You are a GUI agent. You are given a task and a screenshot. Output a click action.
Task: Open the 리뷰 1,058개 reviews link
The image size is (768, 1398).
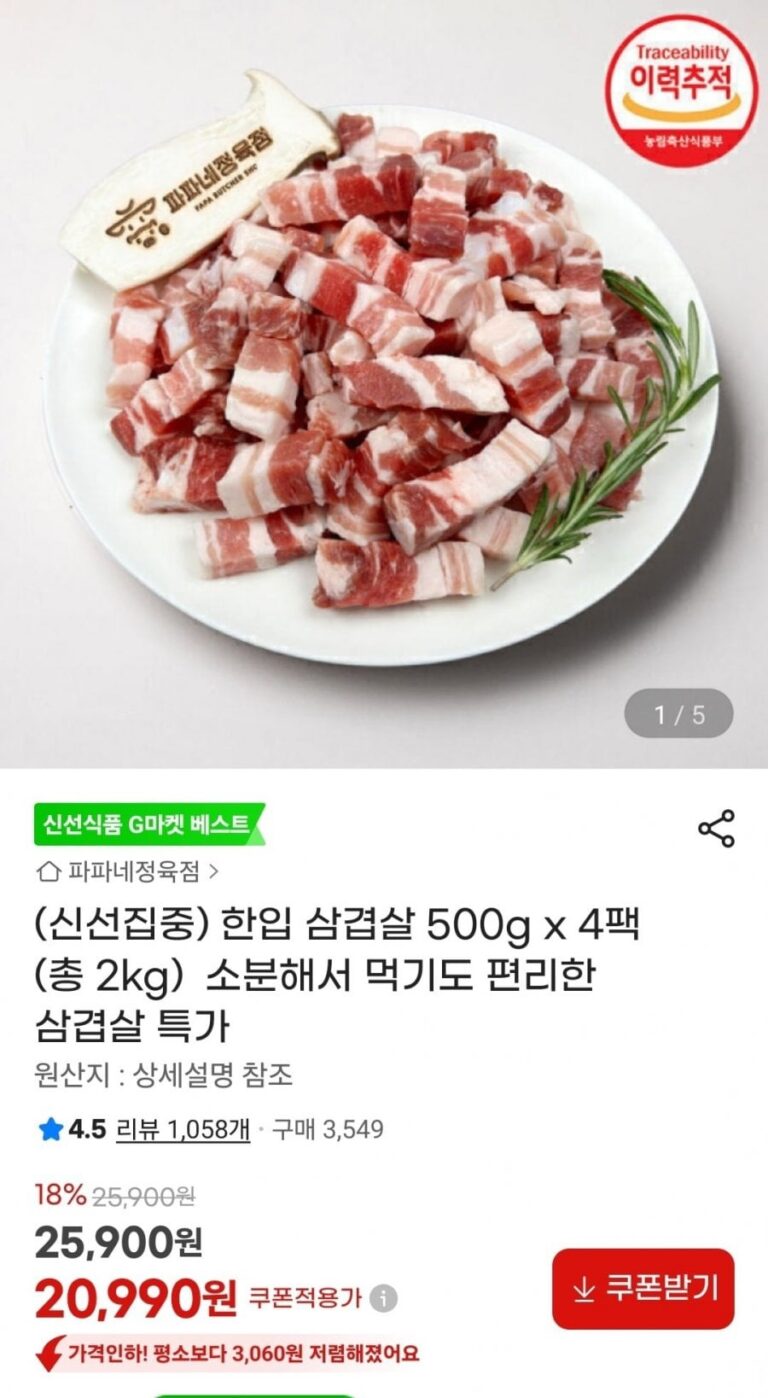[183, 1130]
